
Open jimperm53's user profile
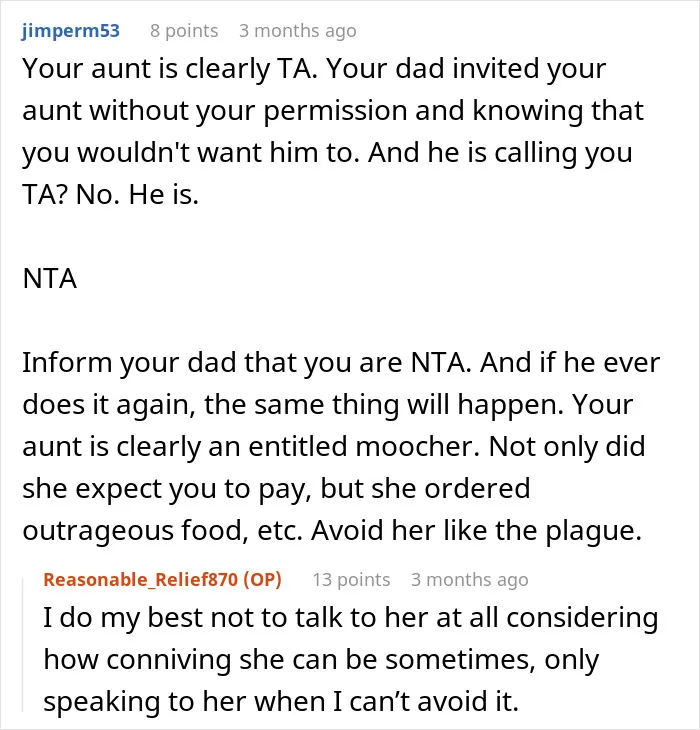(71, 31)
